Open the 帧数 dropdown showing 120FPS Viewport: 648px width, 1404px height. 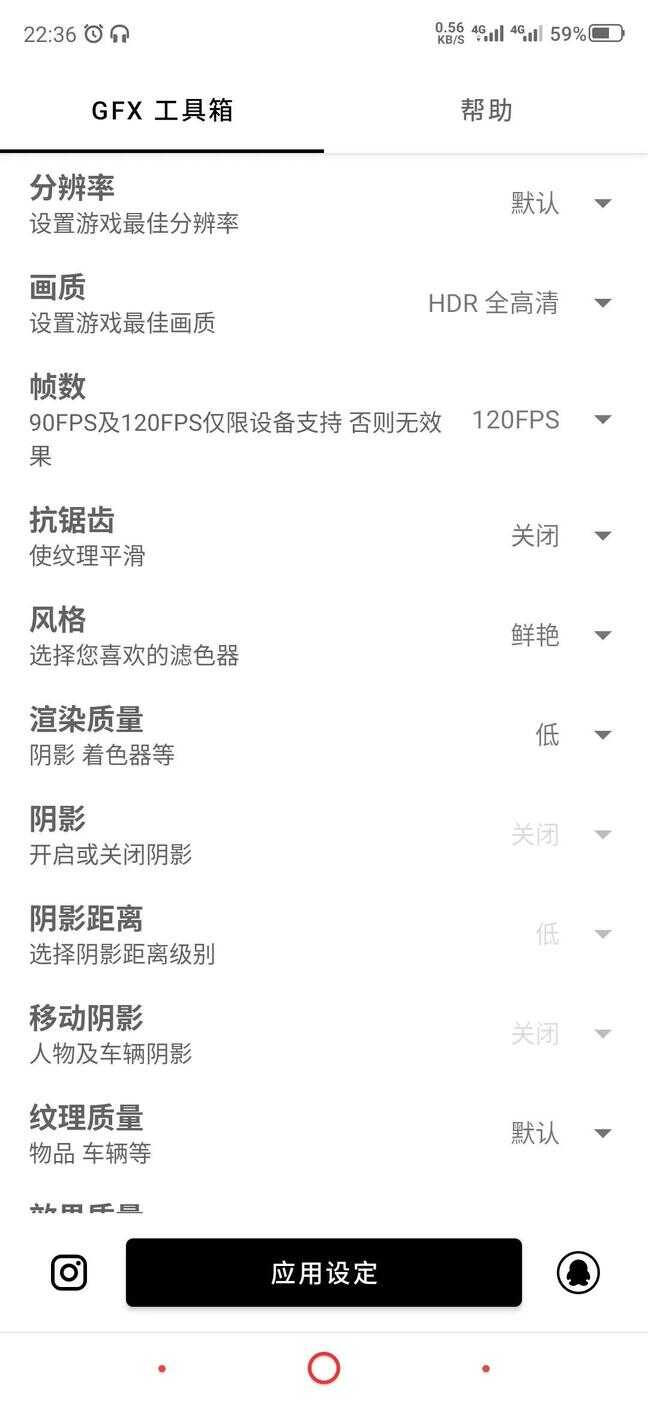[540, 420]
